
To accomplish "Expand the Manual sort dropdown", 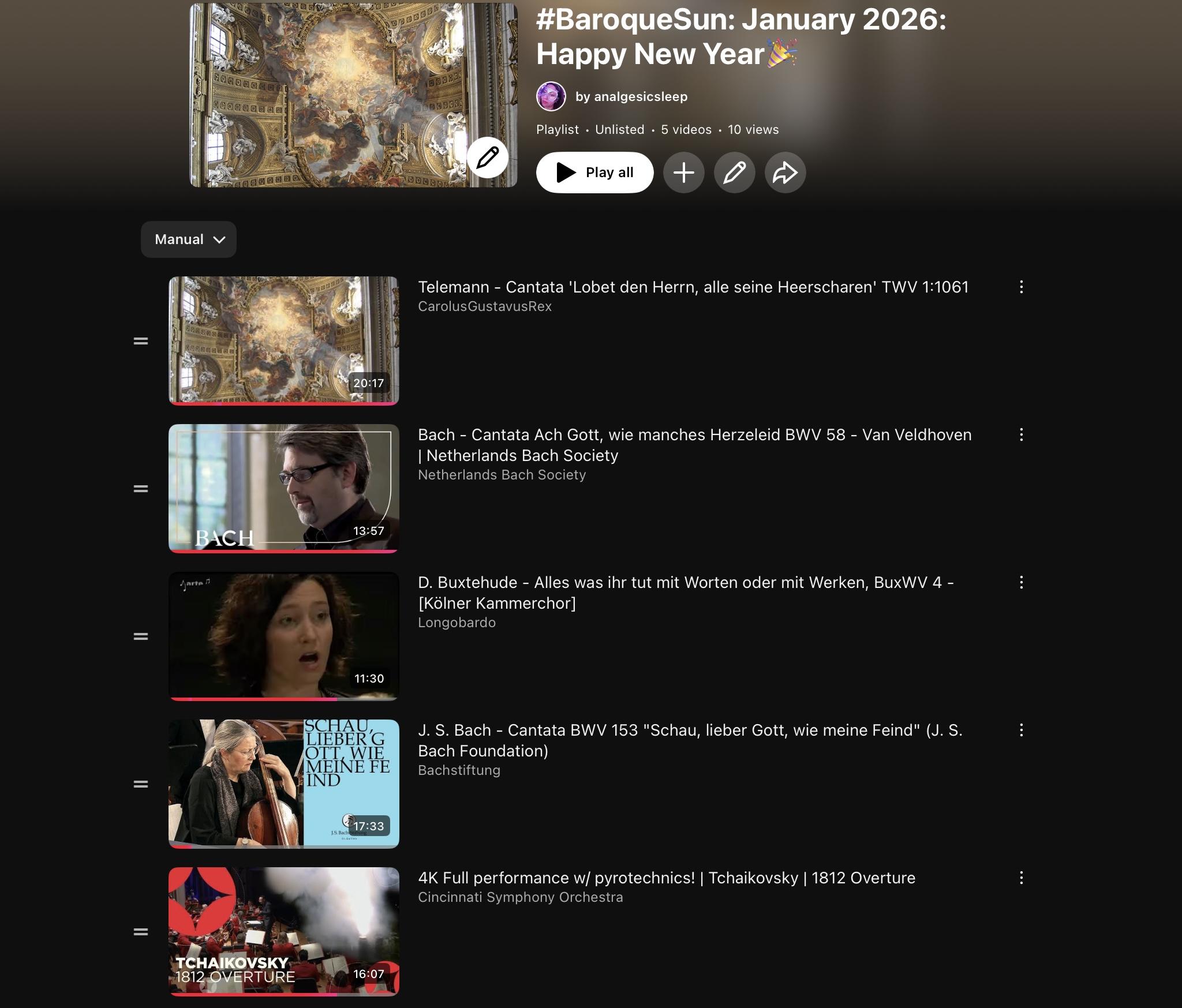I will (189, 239).
